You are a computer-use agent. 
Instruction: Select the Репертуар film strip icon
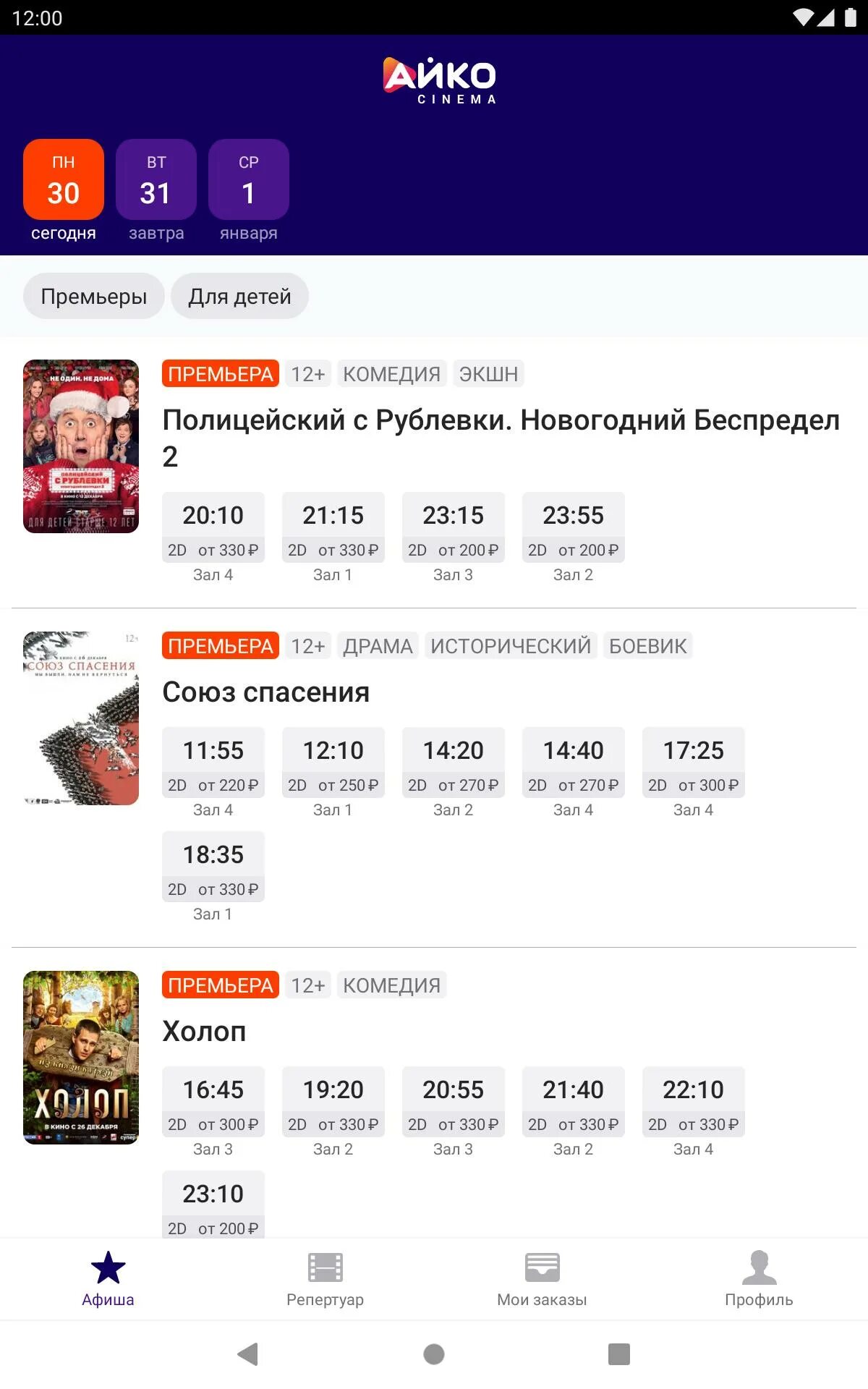325,1266
